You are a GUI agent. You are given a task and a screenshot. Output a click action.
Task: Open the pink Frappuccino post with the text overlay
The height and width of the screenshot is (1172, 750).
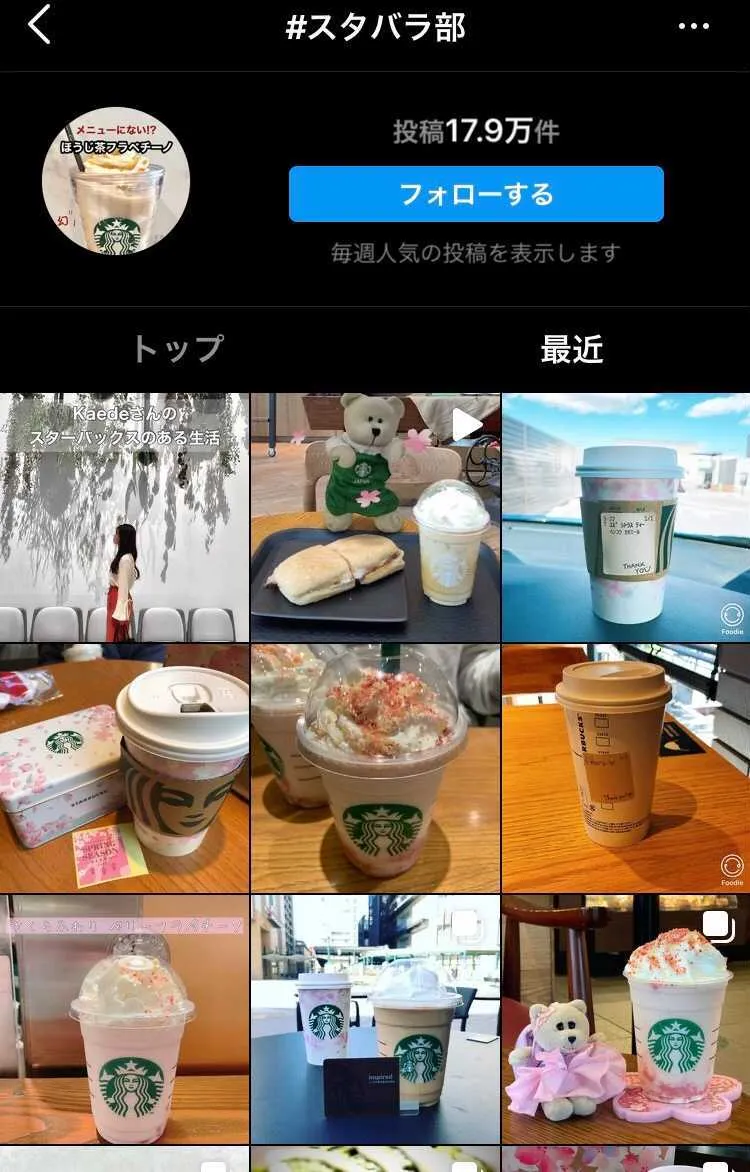(124, 1019)
